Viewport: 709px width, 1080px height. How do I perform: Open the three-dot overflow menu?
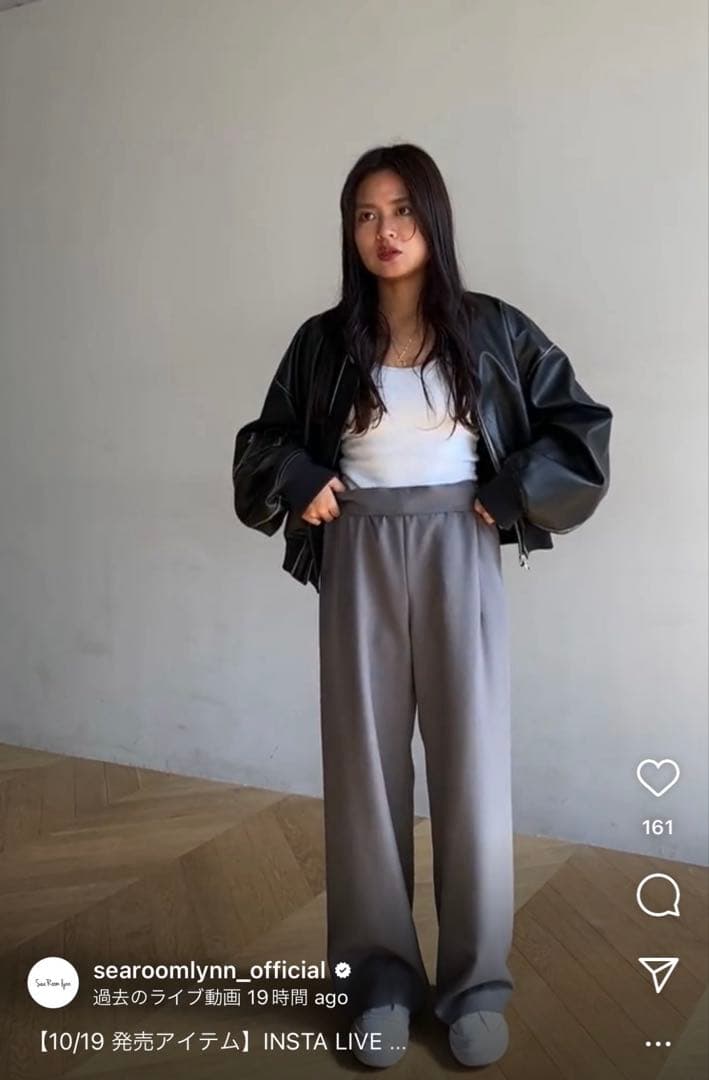click(658, 1043)
